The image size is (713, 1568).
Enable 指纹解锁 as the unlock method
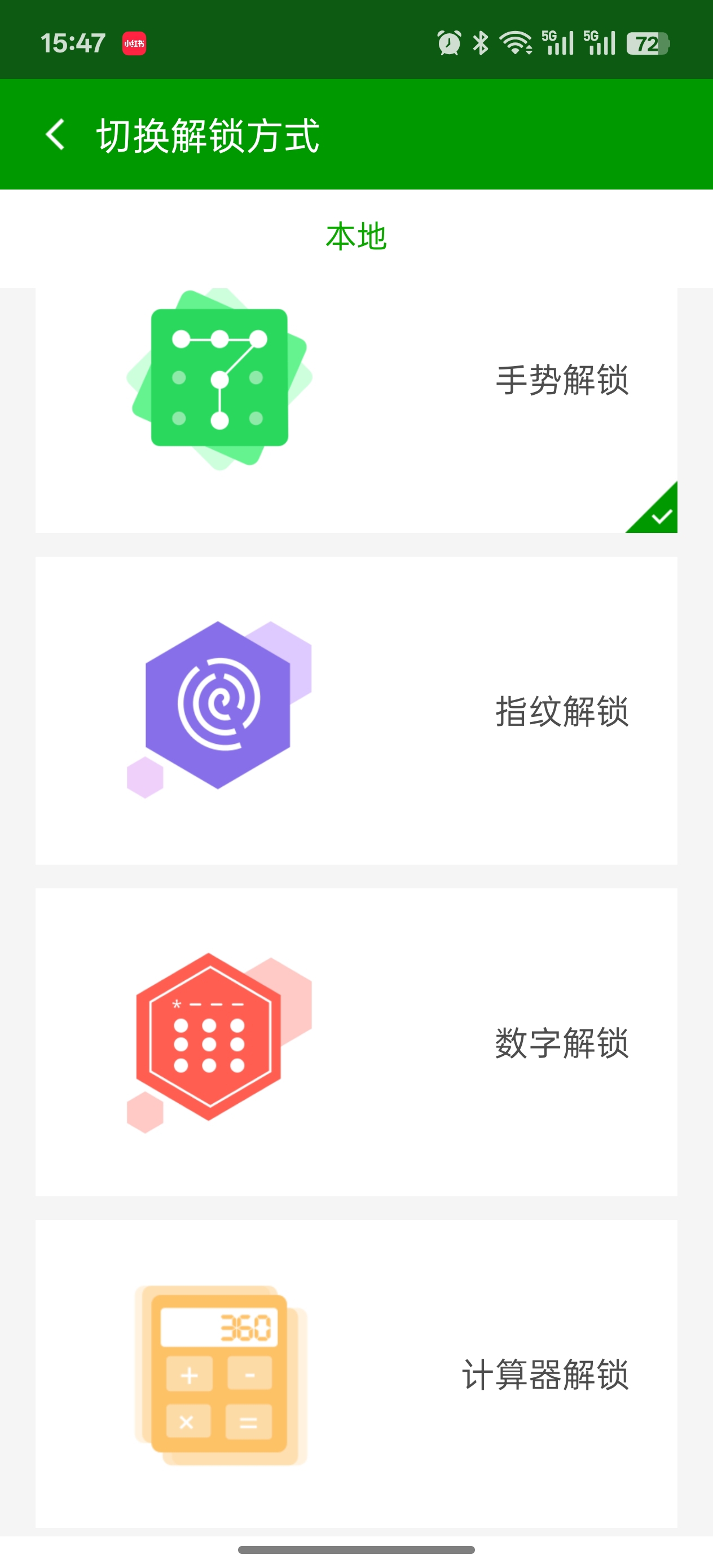click(356, 718)
